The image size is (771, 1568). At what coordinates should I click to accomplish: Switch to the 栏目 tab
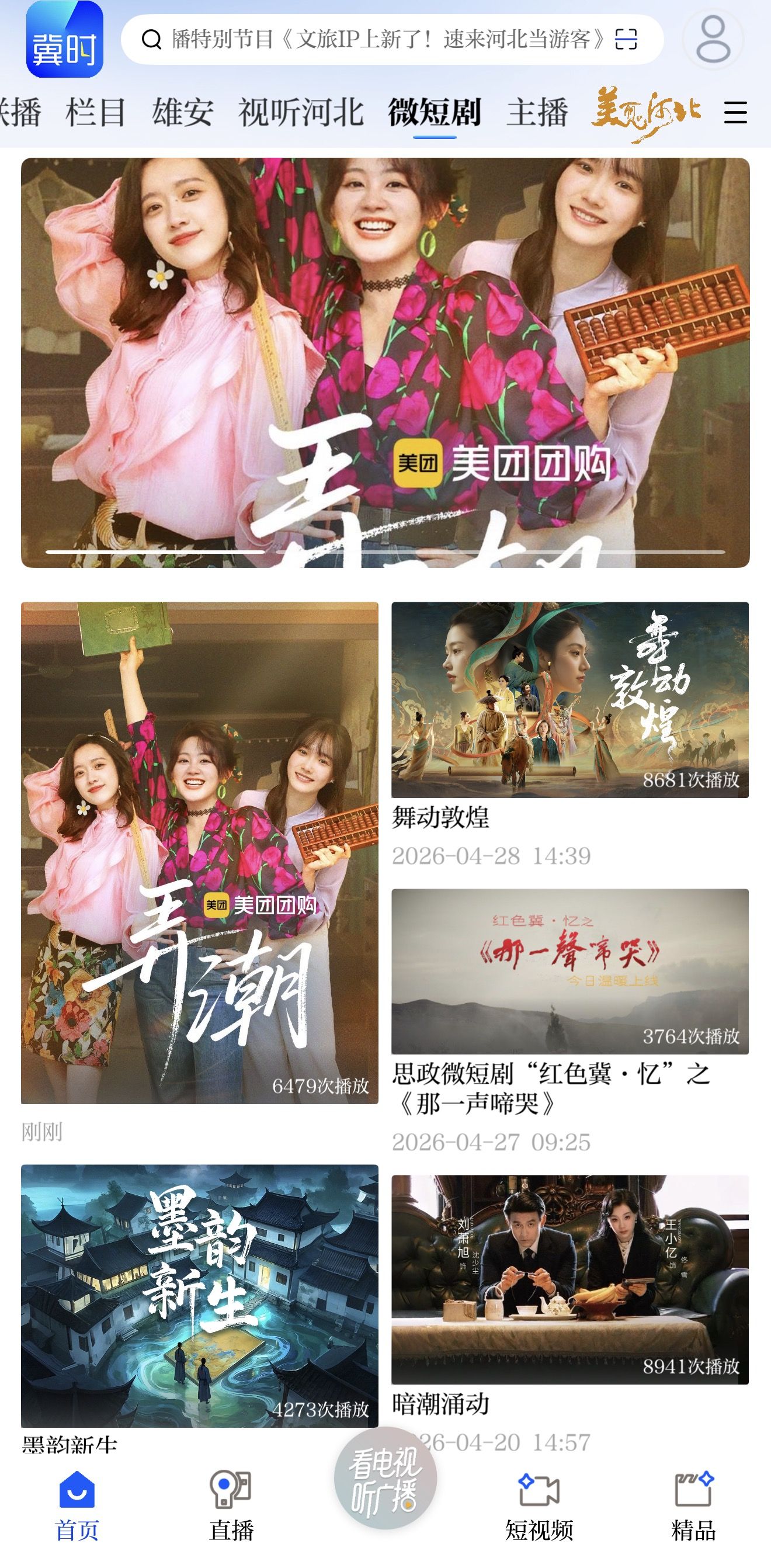(x=96, y=113)
